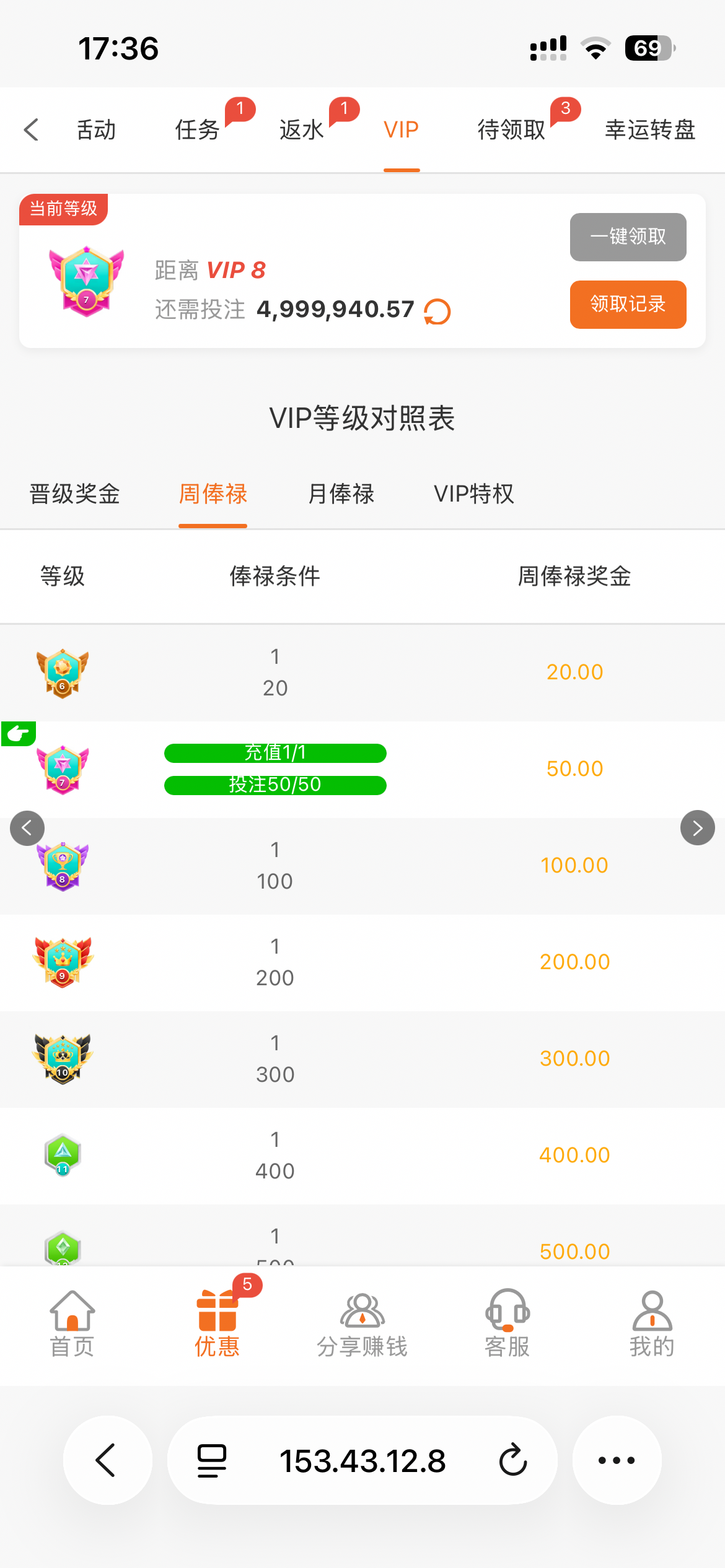Open the 任务 tab
Image resolution: width=725 pixels, height=1568 pixels.
click(197, 130)
